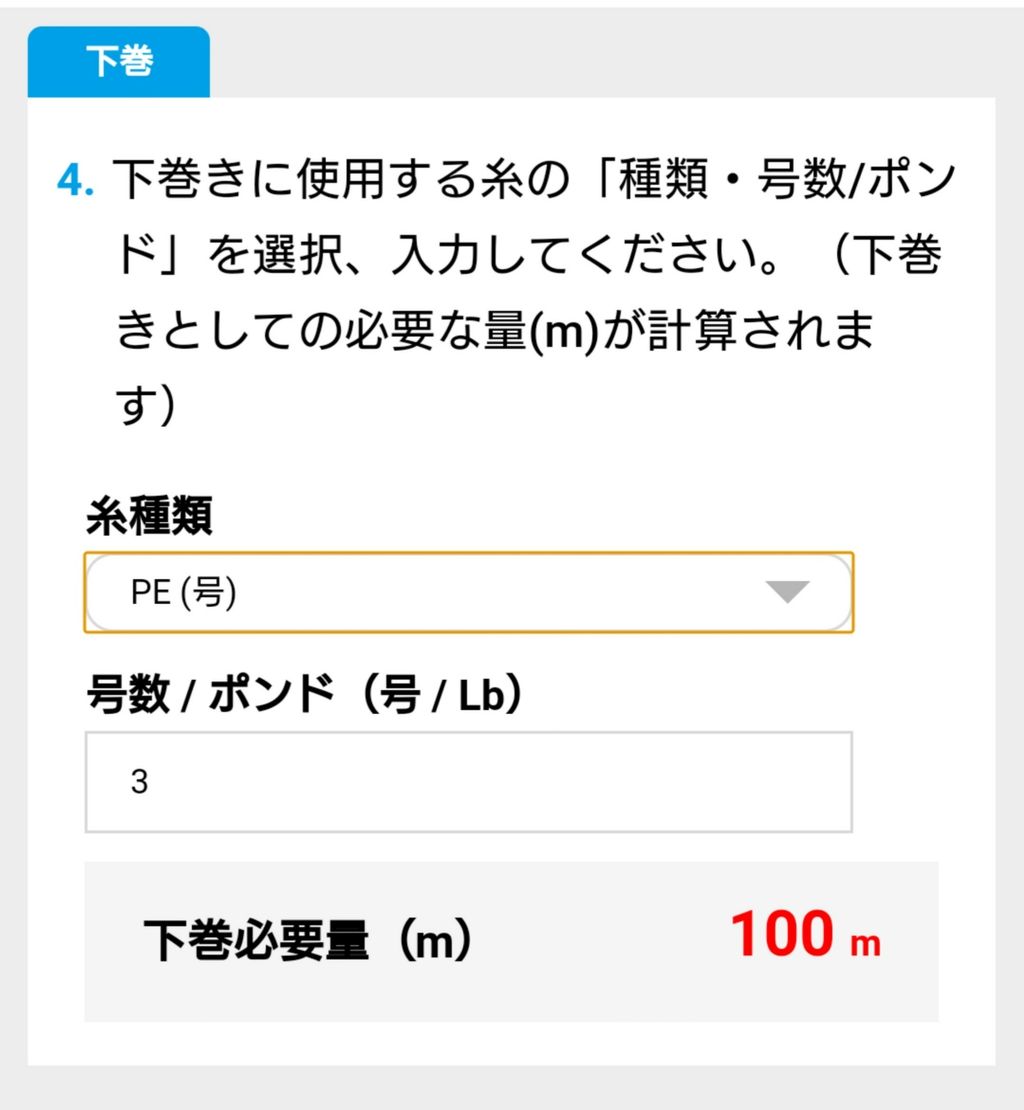The height and width of the screenshot is (1110, 1024).
Task: Click the red 100 m value
Action: pos(781,933)
